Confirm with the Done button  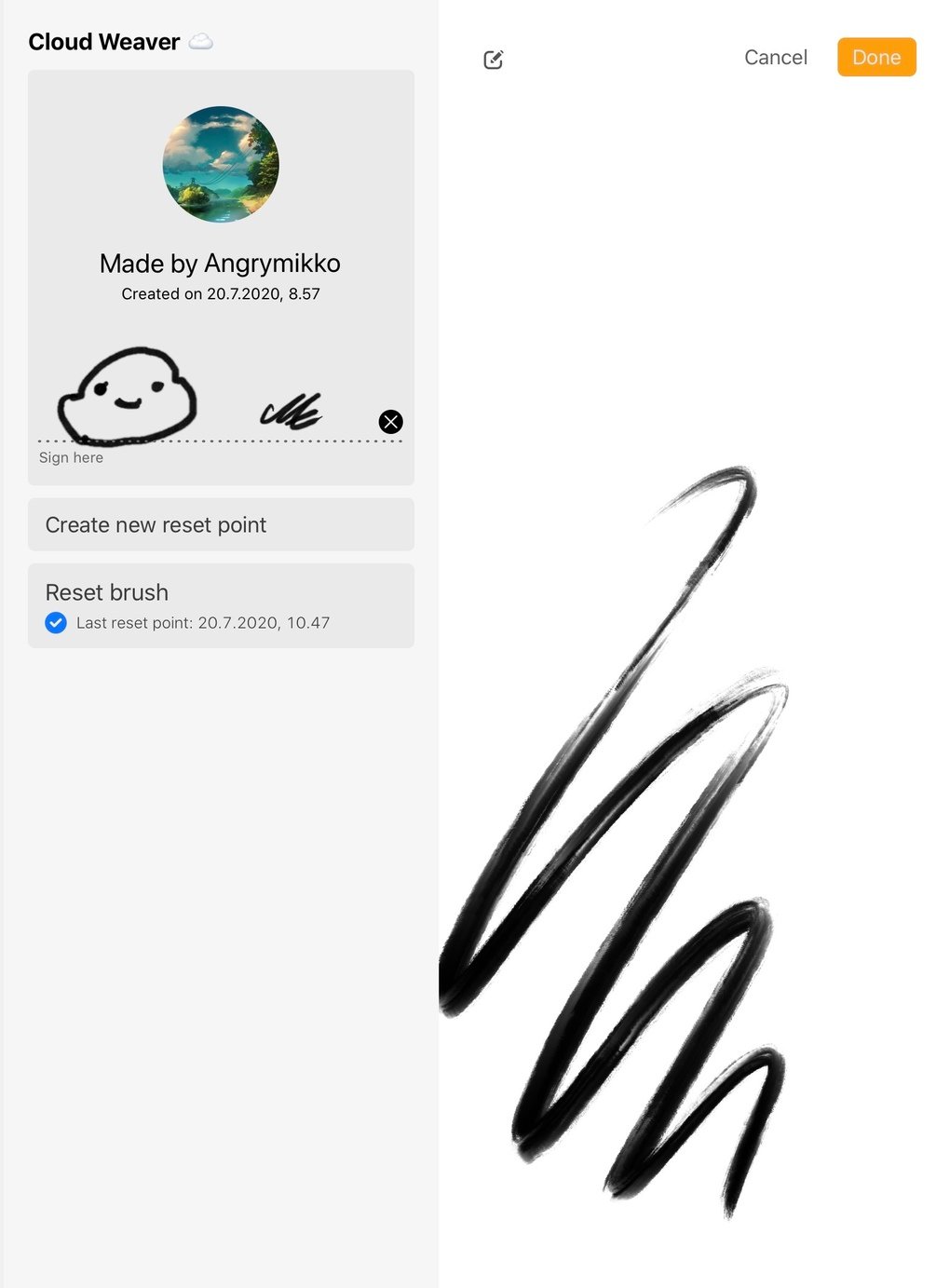pyautogui.click(x=875, y=58)
